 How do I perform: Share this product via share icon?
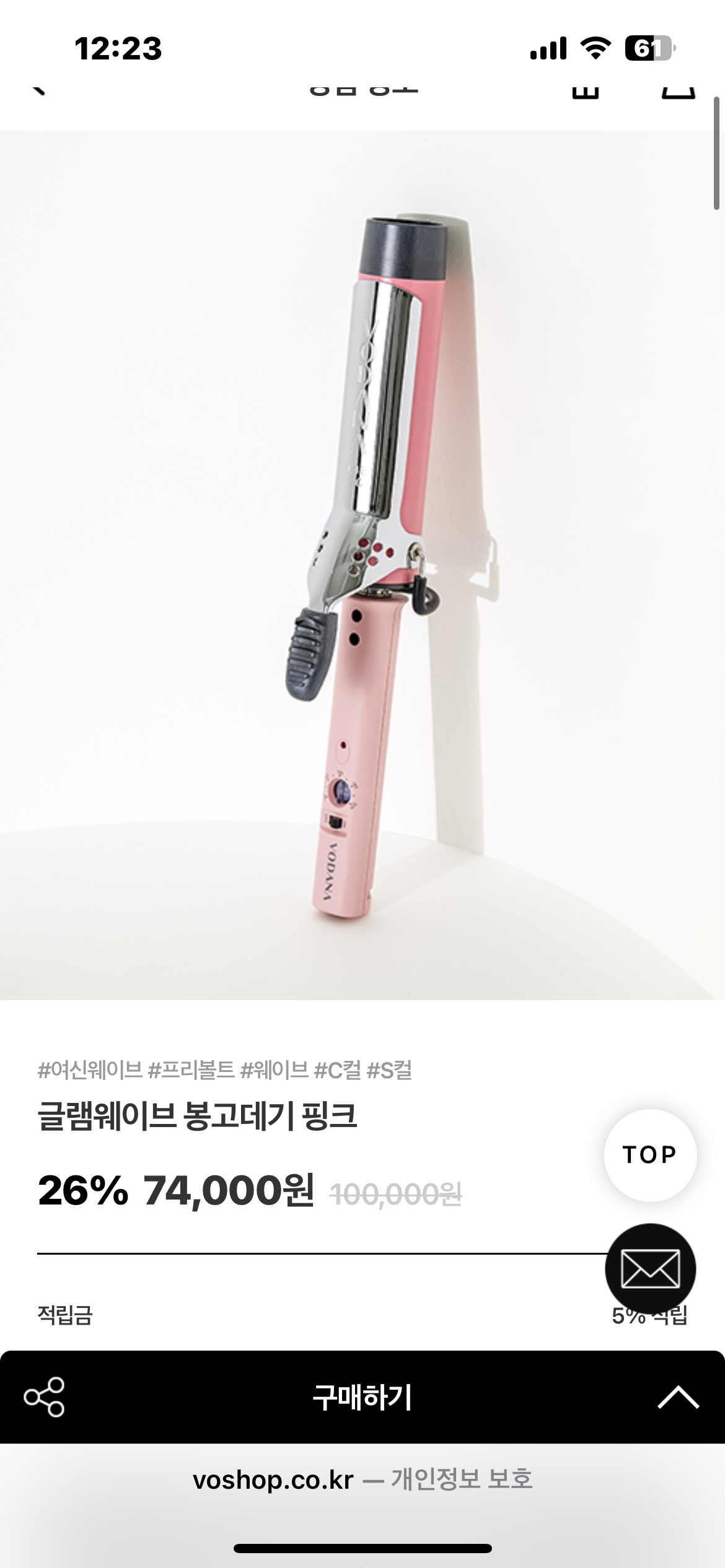pyautogui.click(x=44, y=1397)
